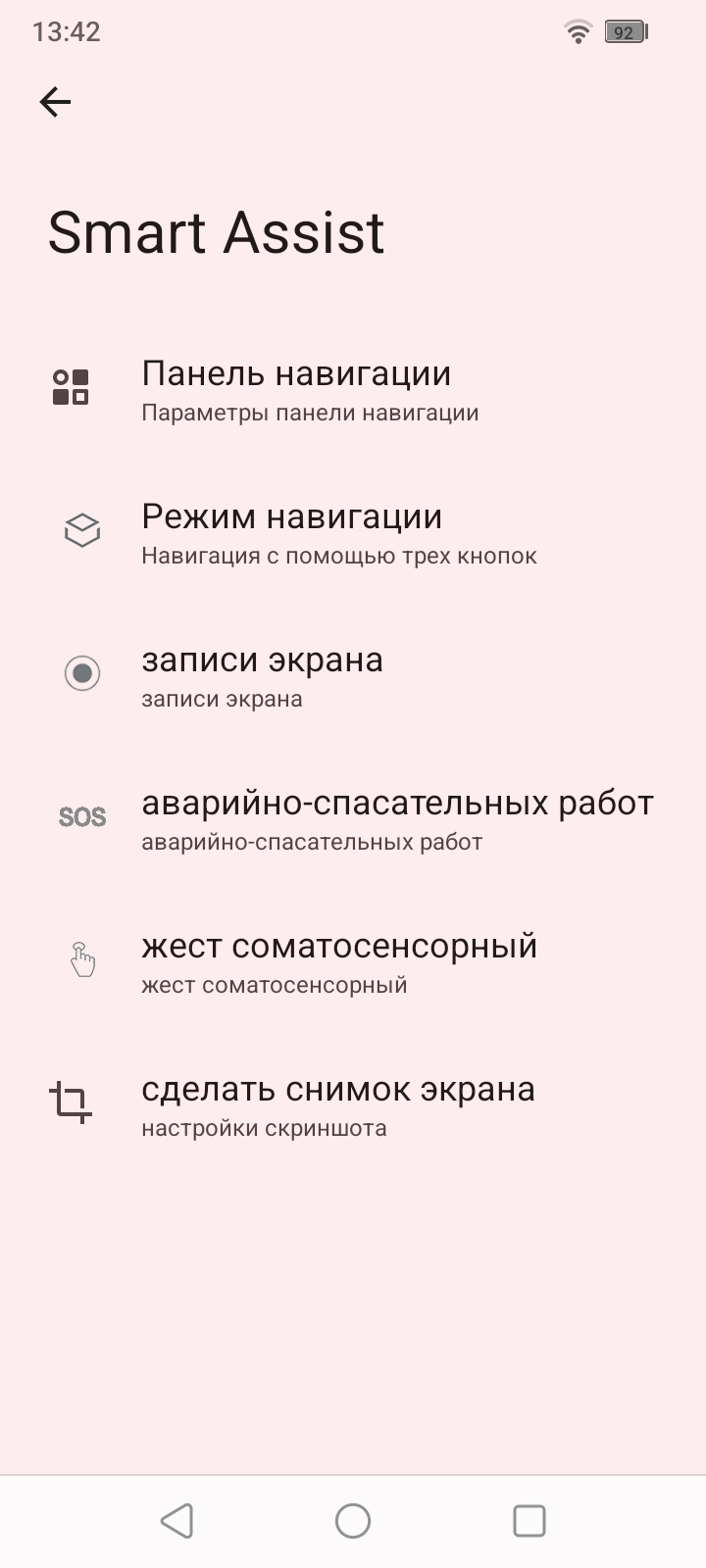Open сделать снимок экрана settings

tap(337, 1104)
